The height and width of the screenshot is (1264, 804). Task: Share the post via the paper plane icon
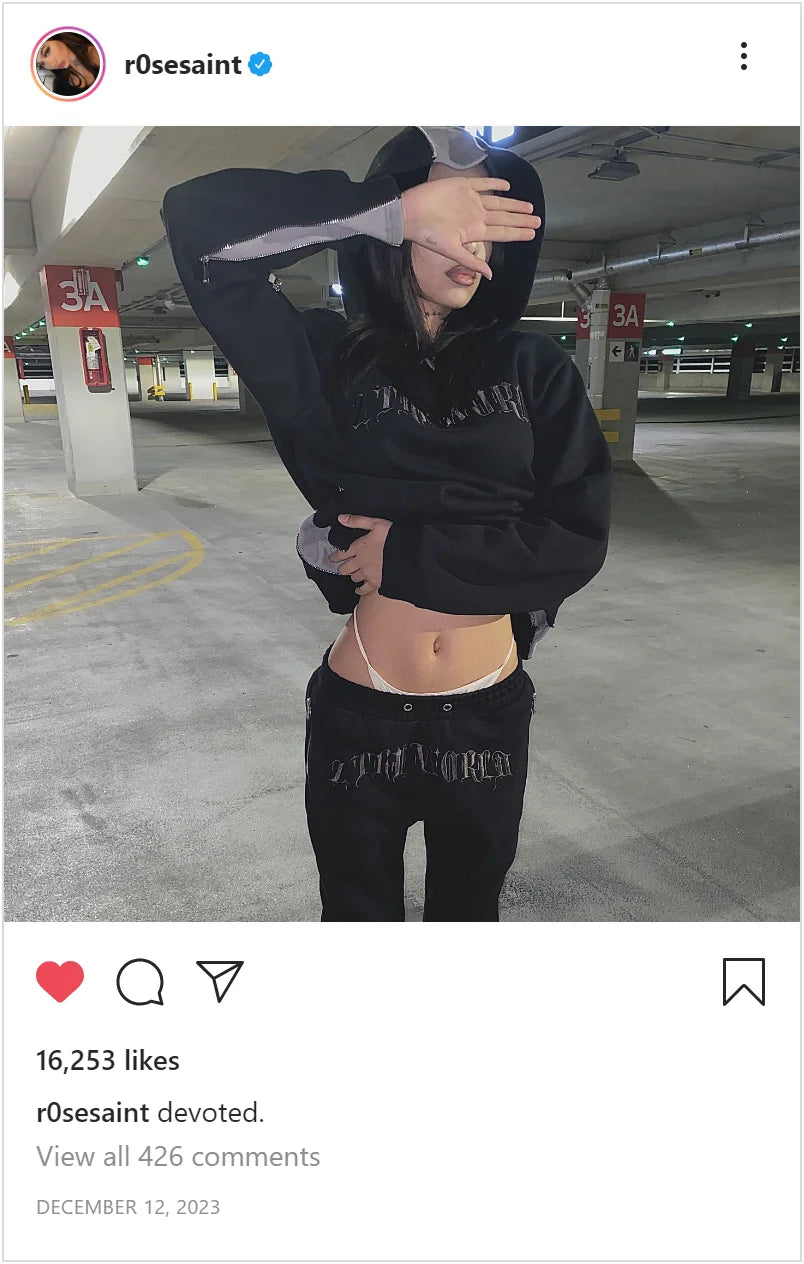(x=220, y=981)
